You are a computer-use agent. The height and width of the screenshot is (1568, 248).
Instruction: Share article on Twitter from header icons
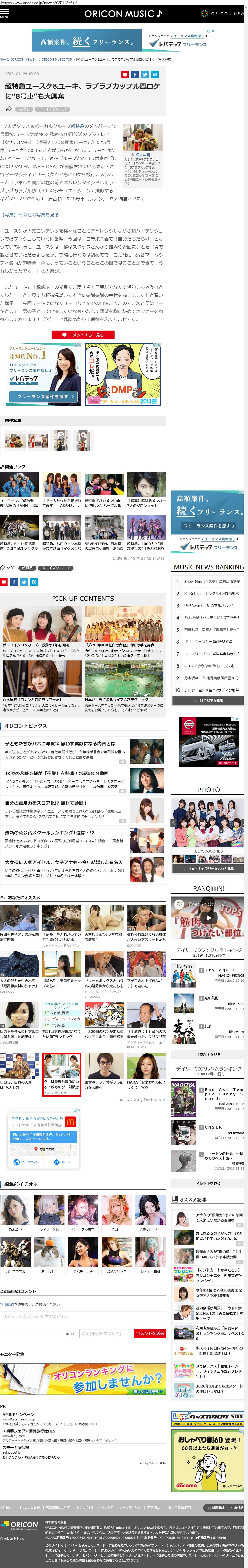point(145,74)
